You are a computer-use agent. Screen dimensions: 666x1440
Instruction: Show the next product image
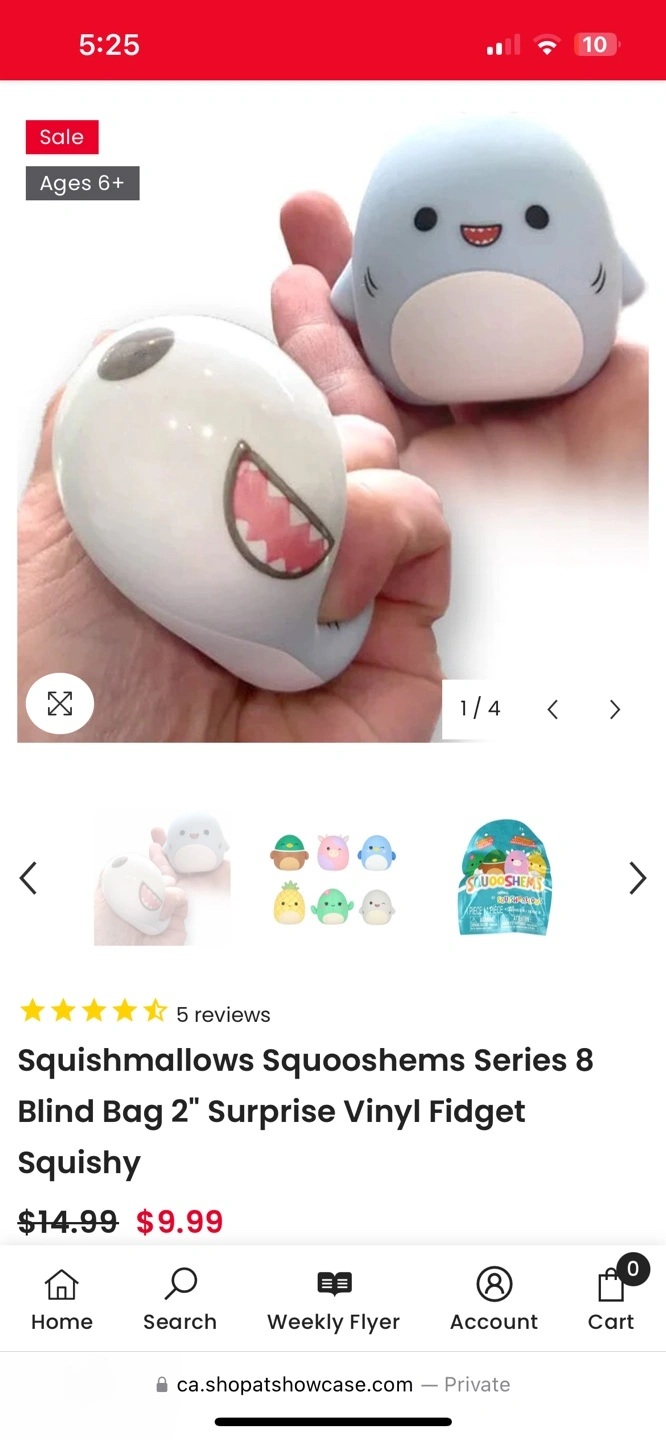coord(614,709)
